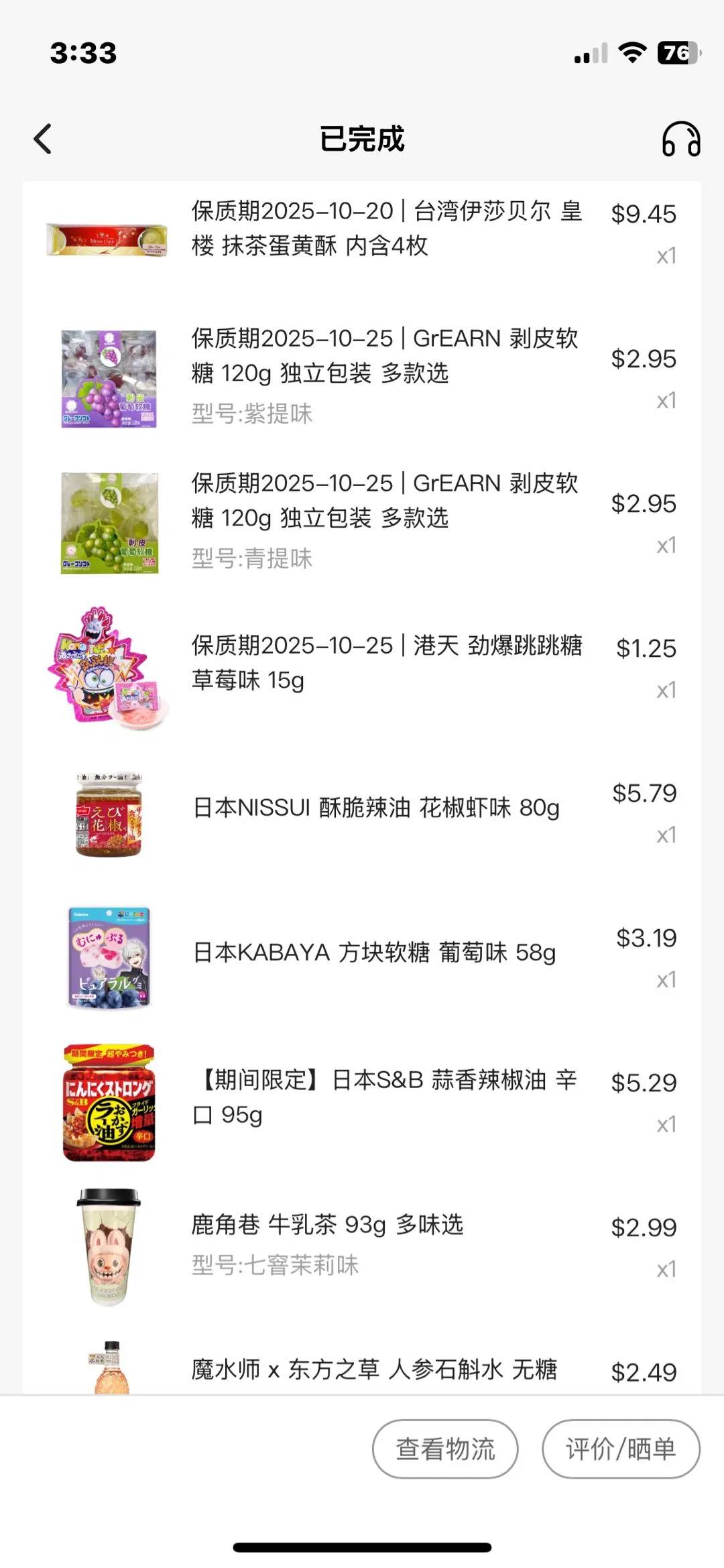724x1568 pixels.
Task: Open 评价/晒单 to review the order
Action: 620,1449
